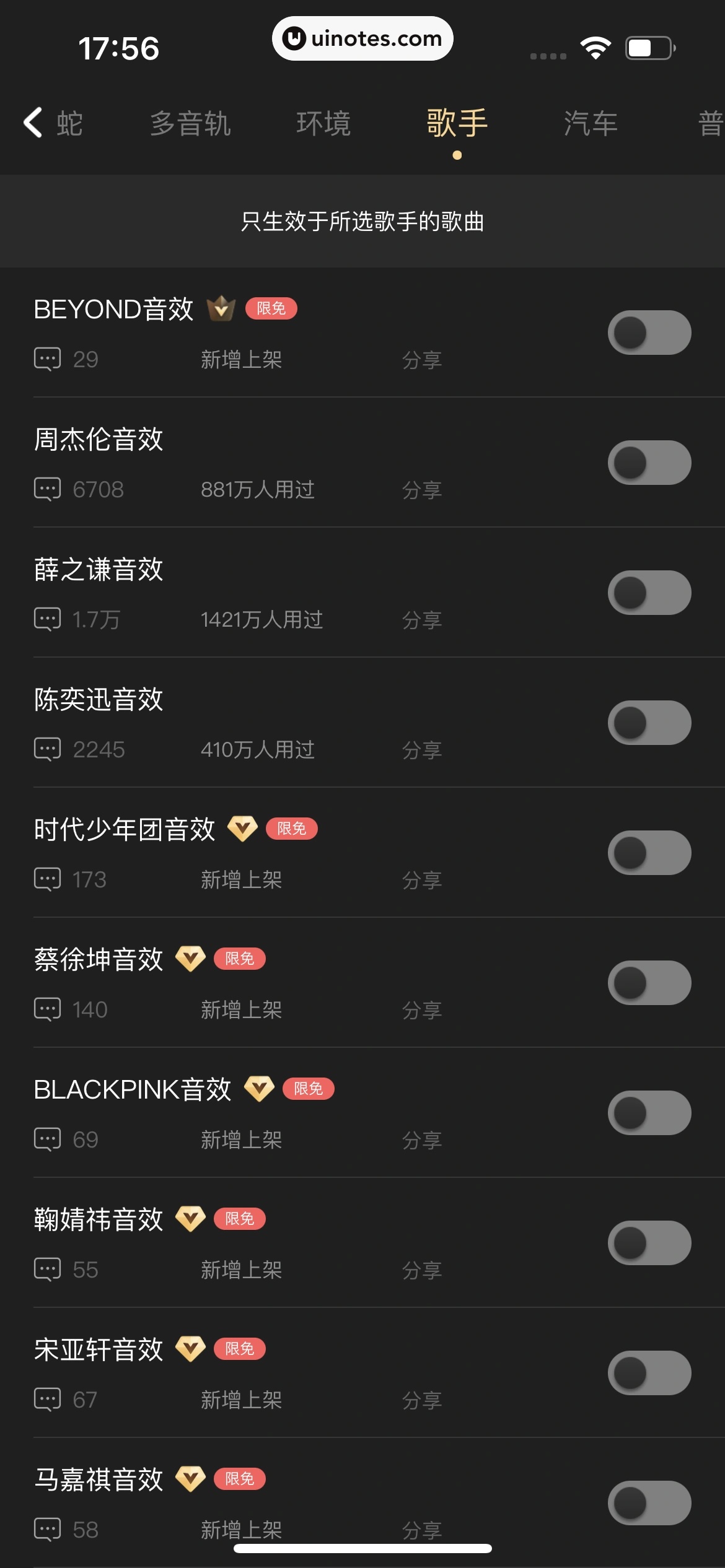Share the 周杰伦音效 effect

point(421,490)
